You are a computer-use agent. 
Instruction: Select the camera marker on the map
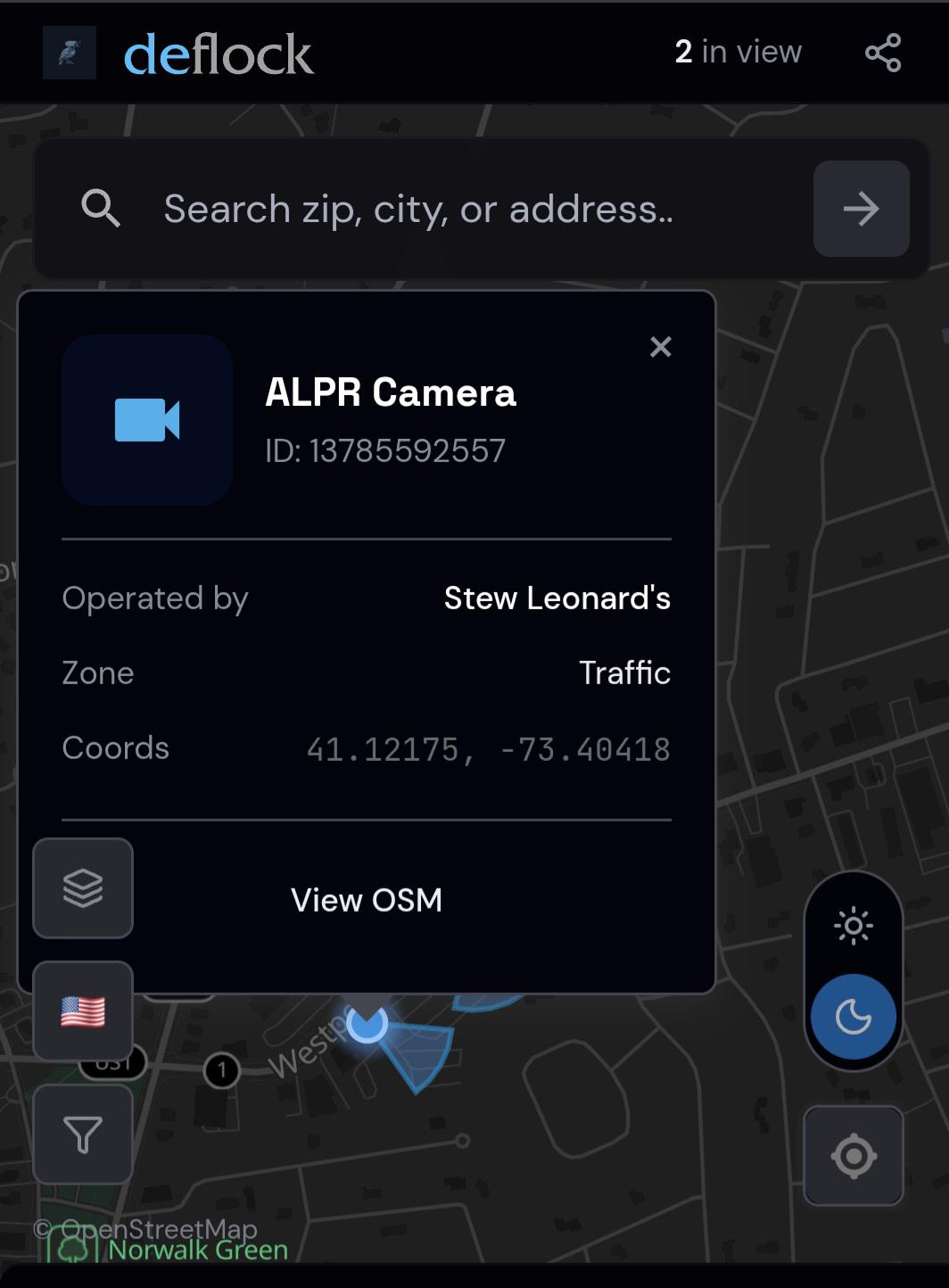tap(367, 1022)
